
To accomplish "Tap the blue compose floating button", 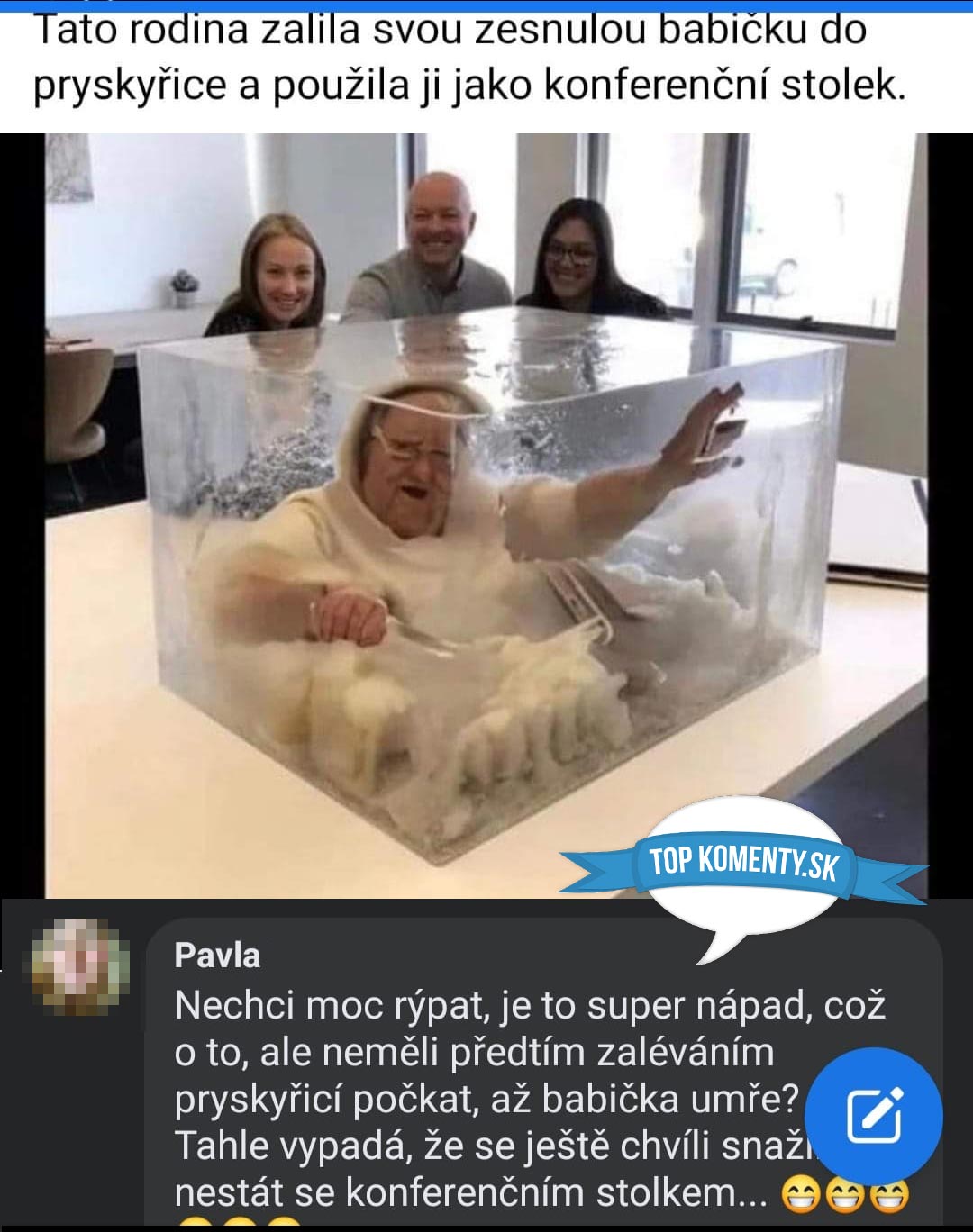I will 873,1116.
